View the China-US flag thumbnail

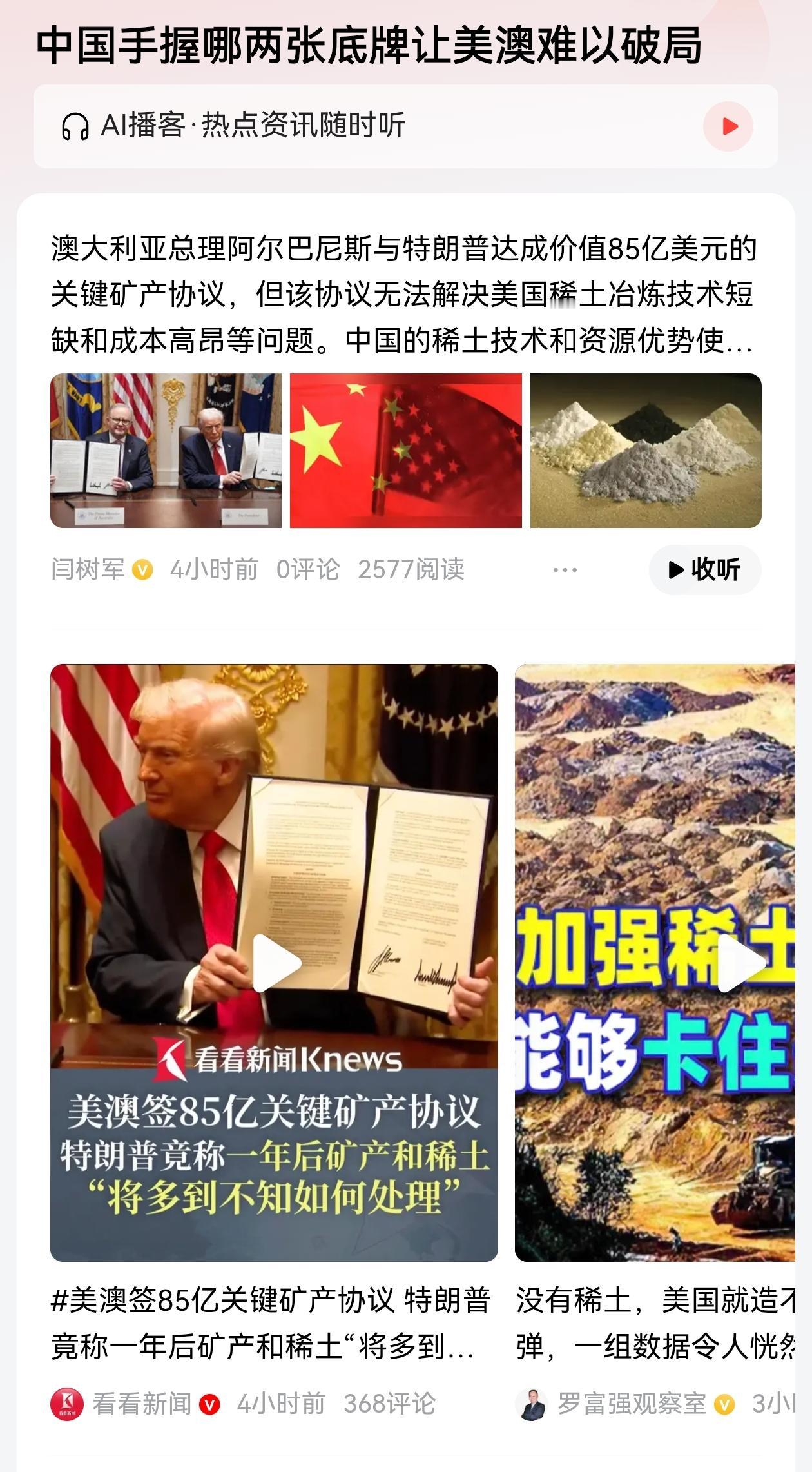point(405,451)
